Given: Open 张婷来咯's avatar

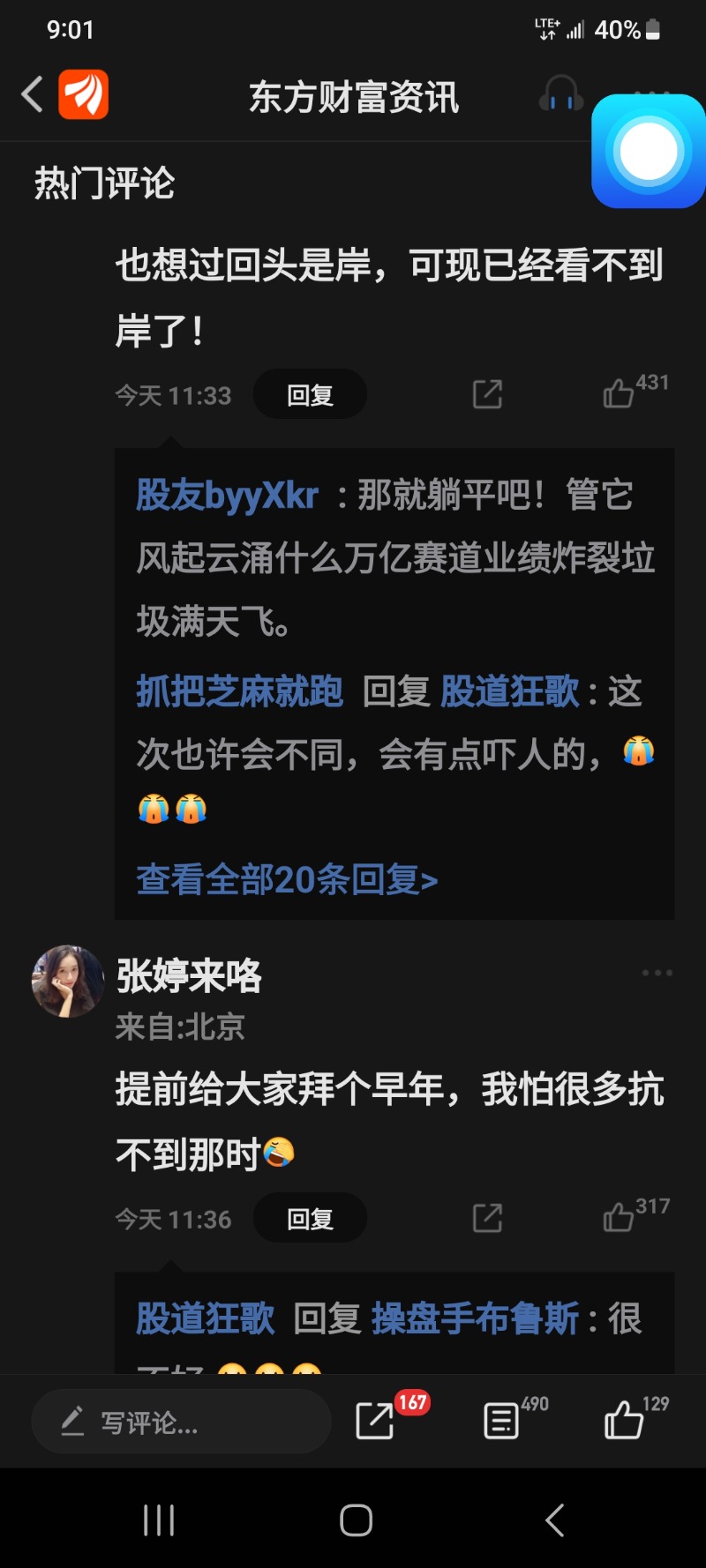Looking at the screenshot, I should pos(68,981).
